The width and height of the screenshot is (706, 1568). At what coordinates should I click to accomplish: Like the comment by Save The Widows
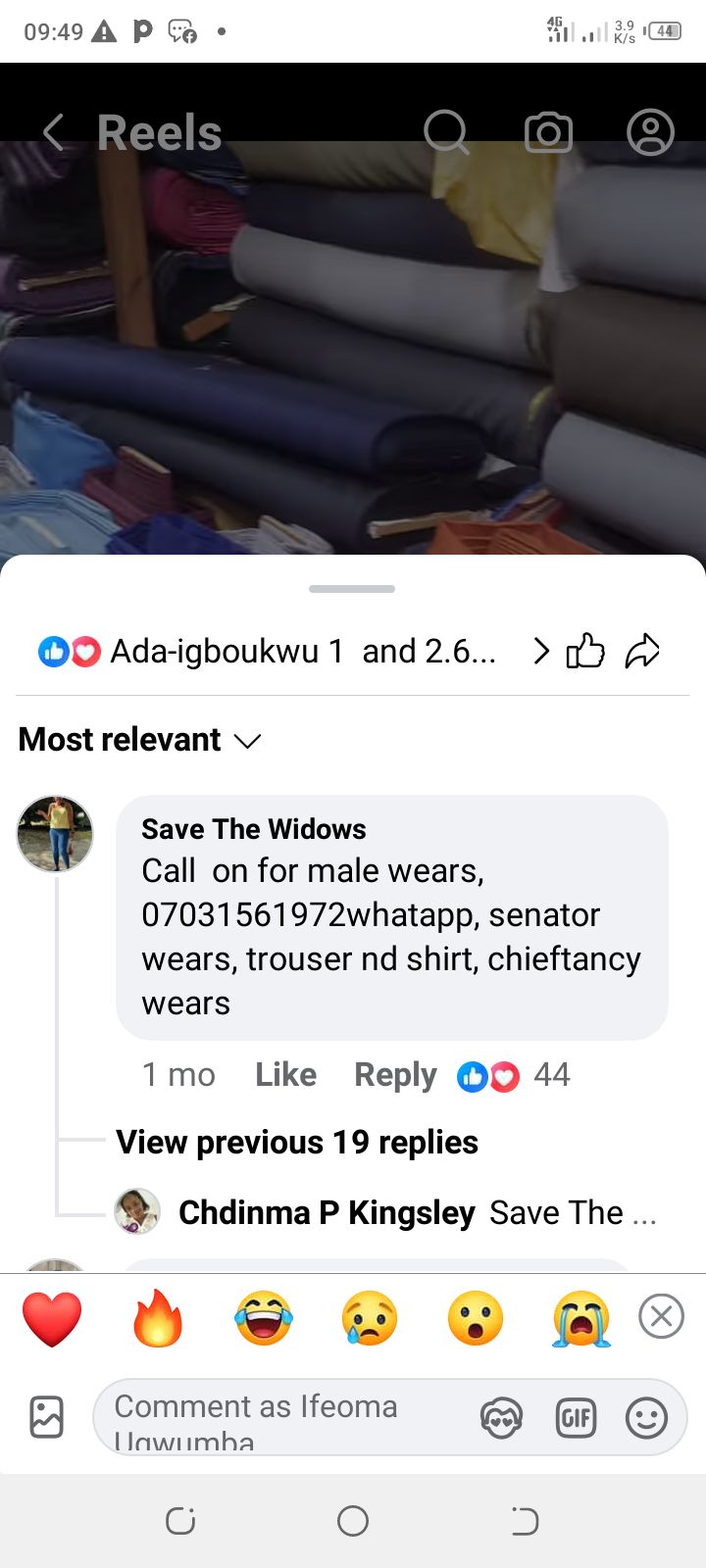[285, 1075]
